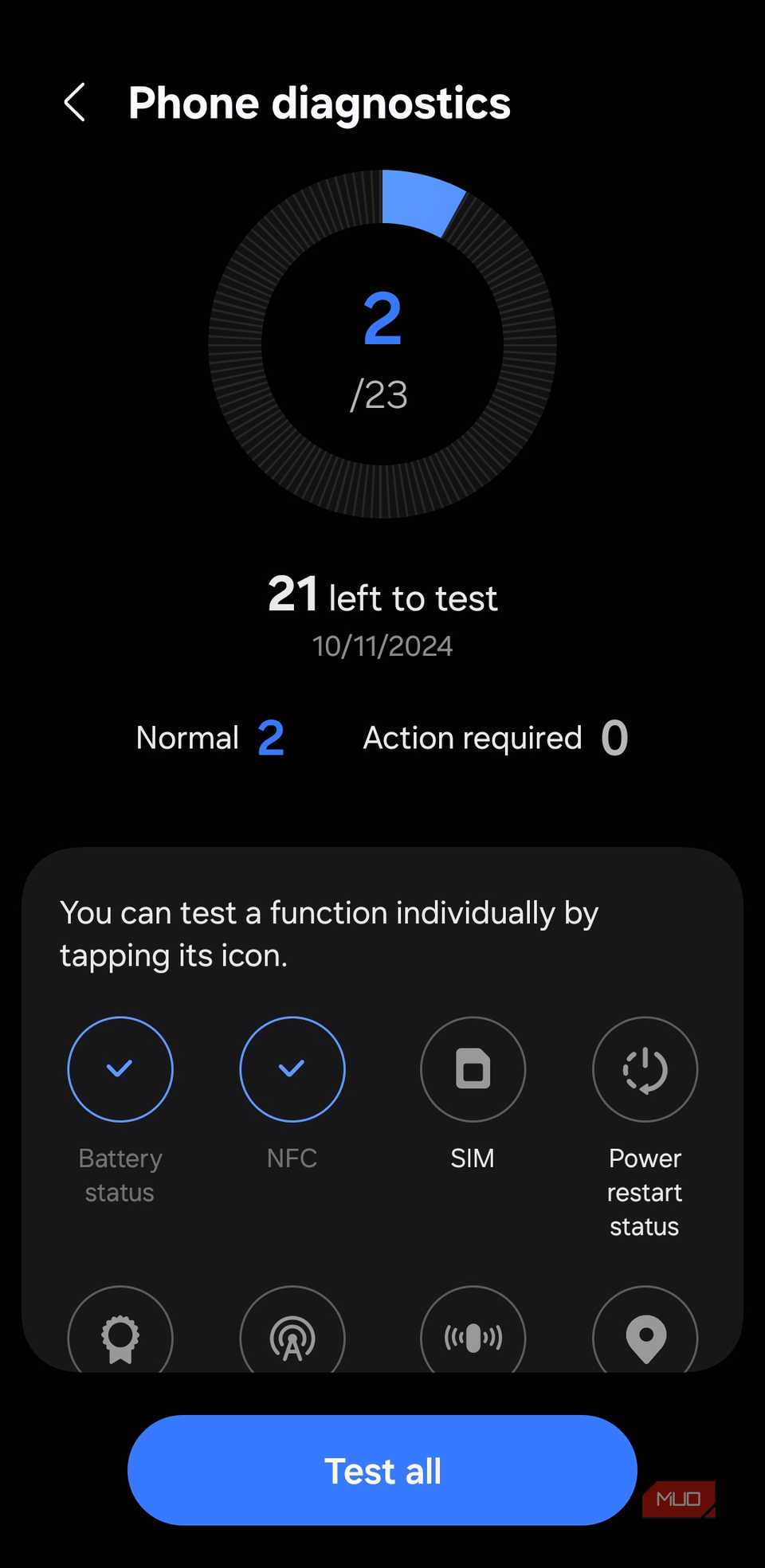Select the badge-shaped diagnostic test icon
This screenshot has width=765, height=1568.
pos(120,1335)
